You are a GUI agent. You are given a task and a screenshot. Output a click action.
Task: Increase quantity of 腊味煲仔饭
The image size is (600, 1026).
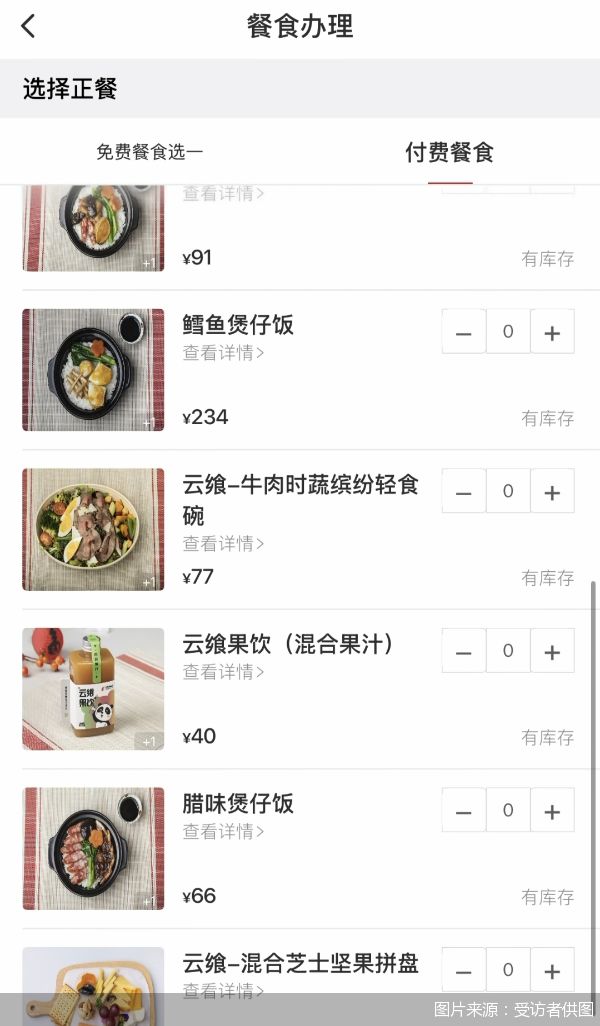552,810
